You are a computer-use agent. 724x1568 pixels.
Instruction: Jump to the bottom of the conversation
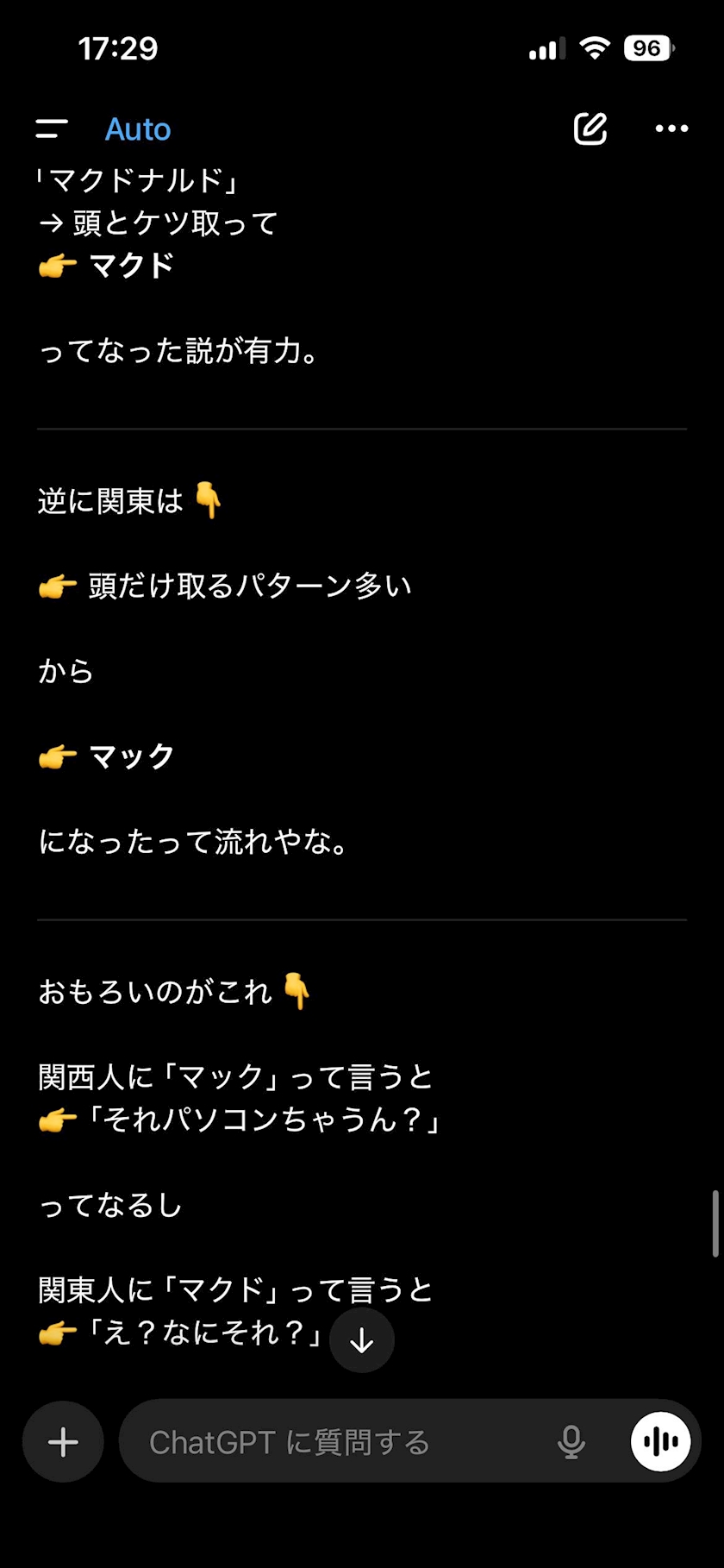click(x=362, y=1339)
